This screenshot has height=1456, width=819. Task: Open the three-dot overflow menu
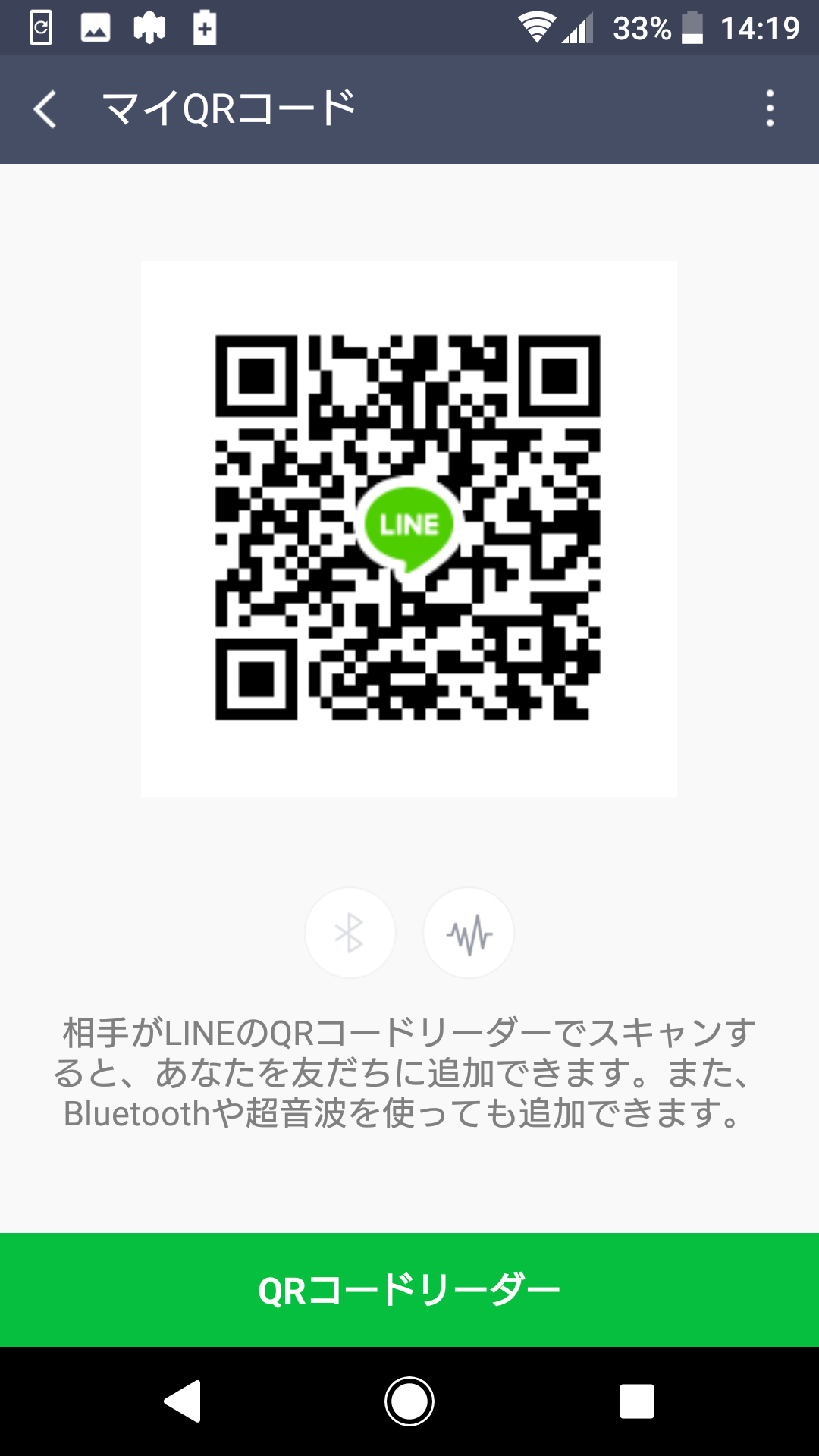(770, 109)
